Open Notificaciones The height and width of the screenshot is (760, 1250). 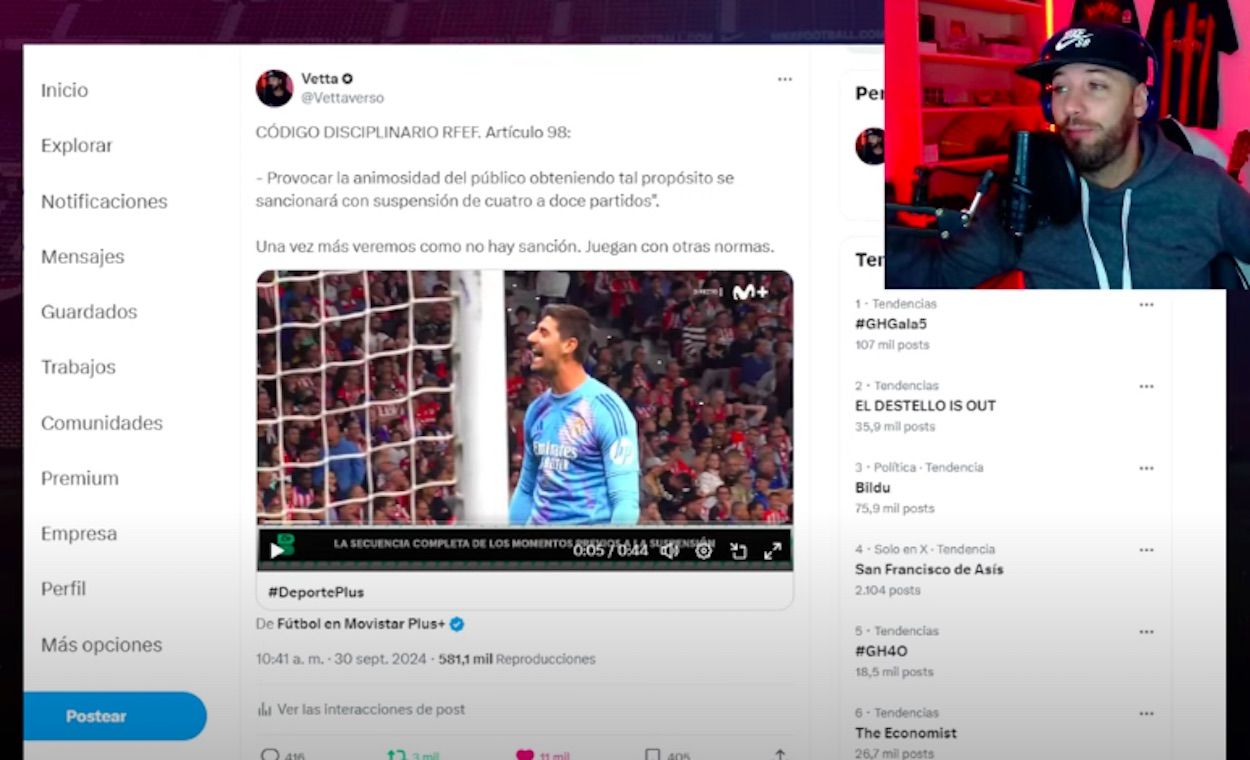(104, 202)
